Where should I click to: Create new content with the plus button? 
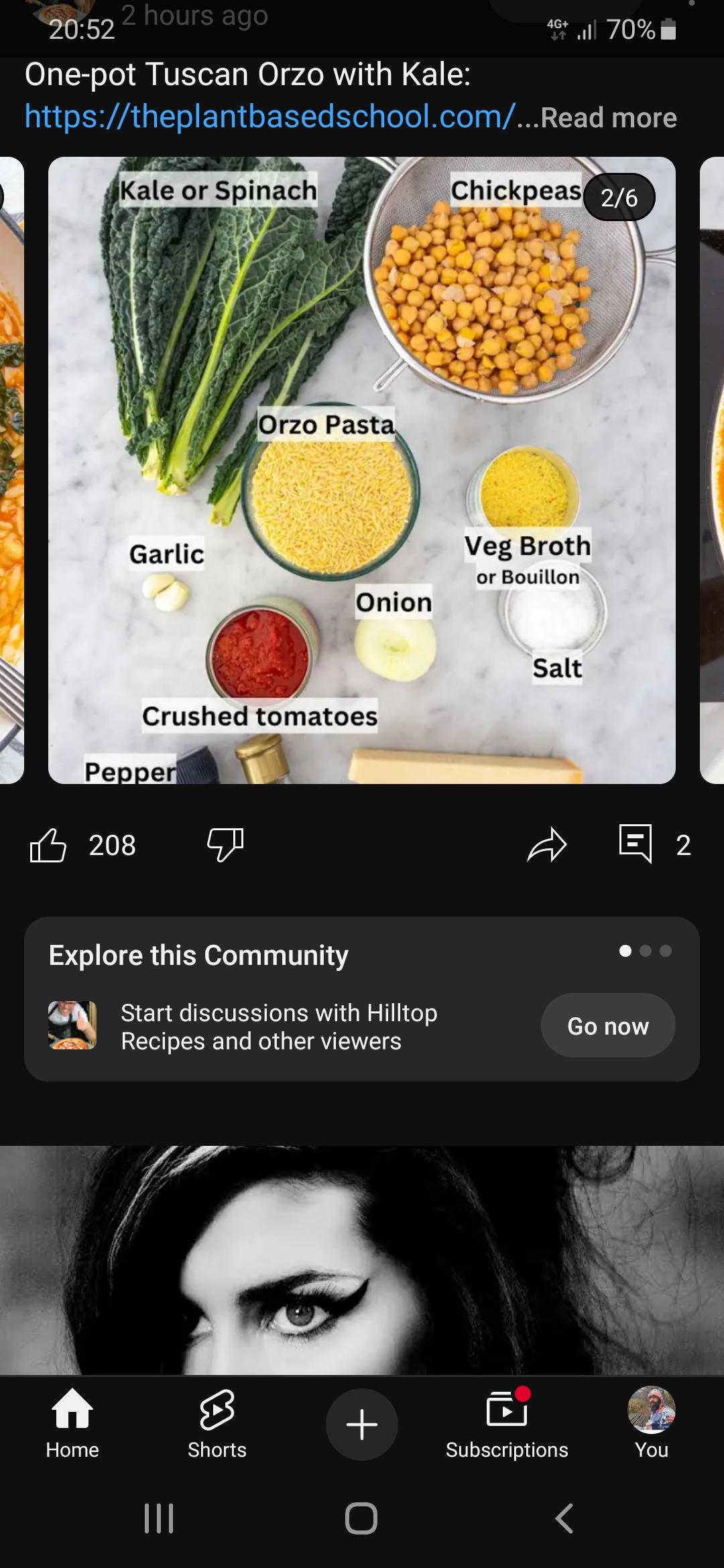pos(362,1424)
